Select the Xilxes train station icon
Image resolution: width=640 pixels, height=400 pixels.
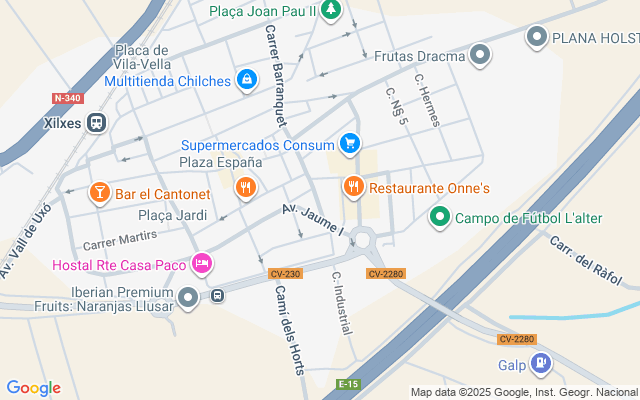coord(96,124)
